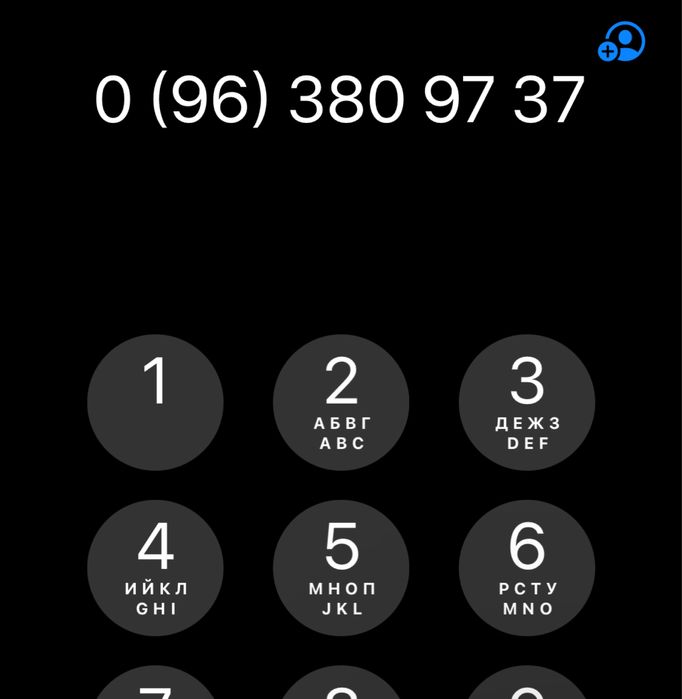Enter digit 3 on the keypad
Image resolution: width=682 pixels, height=699 pixels.
[x=527, y=403]
